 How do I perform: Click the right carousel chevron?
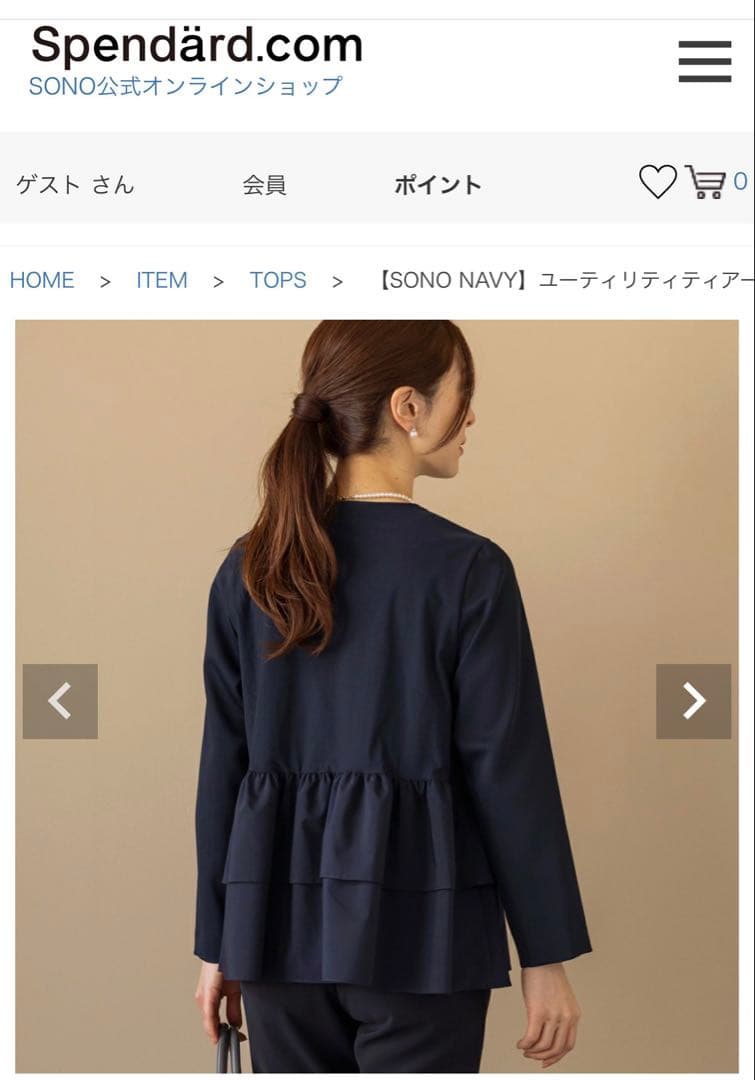click(x=694, y=700)
